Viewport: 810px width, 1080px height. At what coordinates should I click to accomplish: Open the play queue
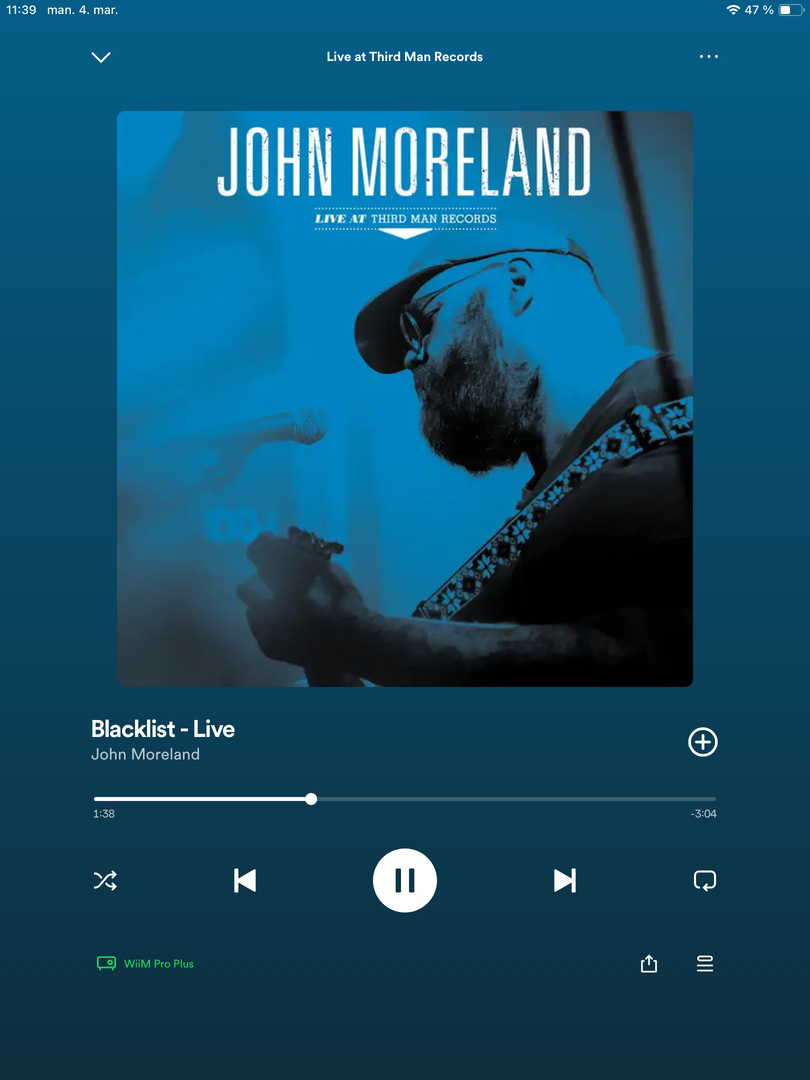pos(705,964)
